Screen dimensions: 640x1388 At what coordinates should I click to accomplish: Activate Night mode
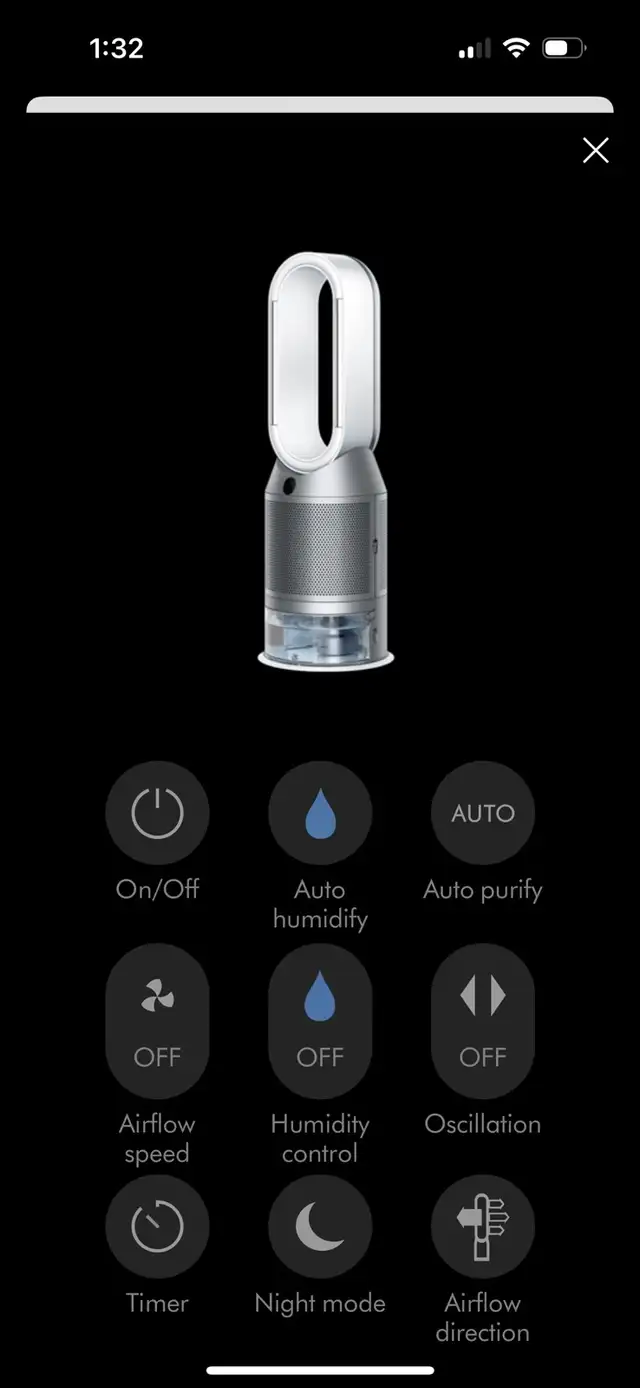tap(320, 1227)
